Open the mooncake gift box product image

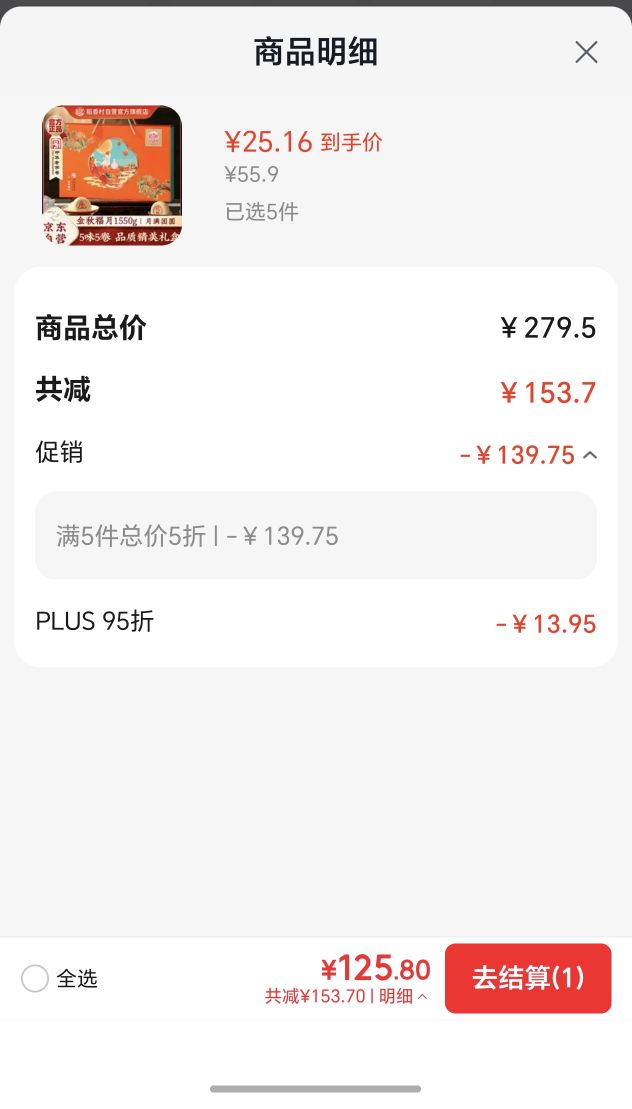pos(112,175)
